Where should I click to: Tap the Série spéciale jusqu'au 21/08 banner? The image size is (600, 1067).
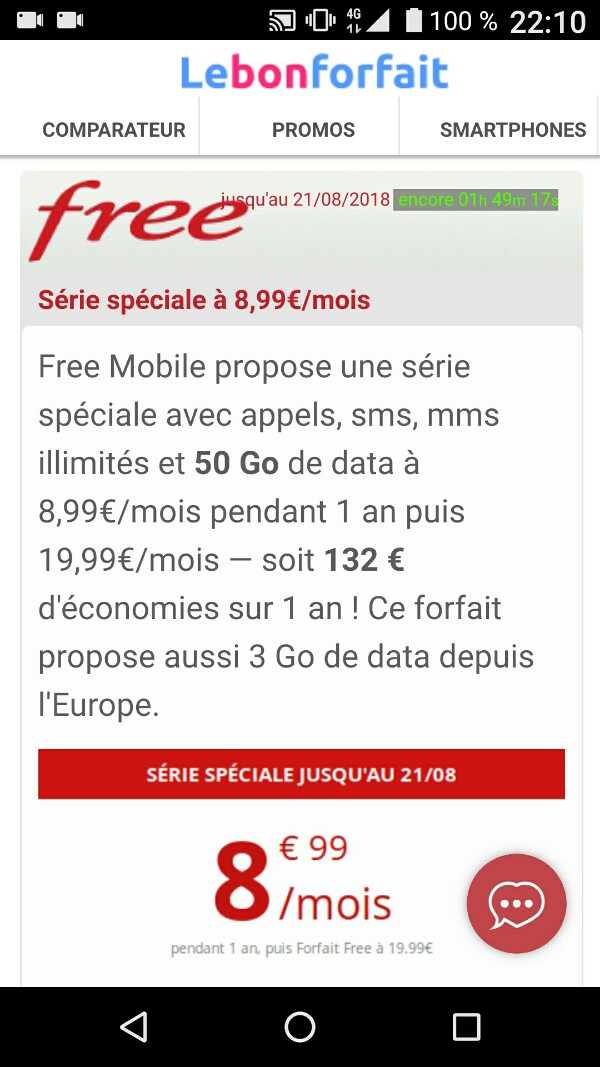301,774
